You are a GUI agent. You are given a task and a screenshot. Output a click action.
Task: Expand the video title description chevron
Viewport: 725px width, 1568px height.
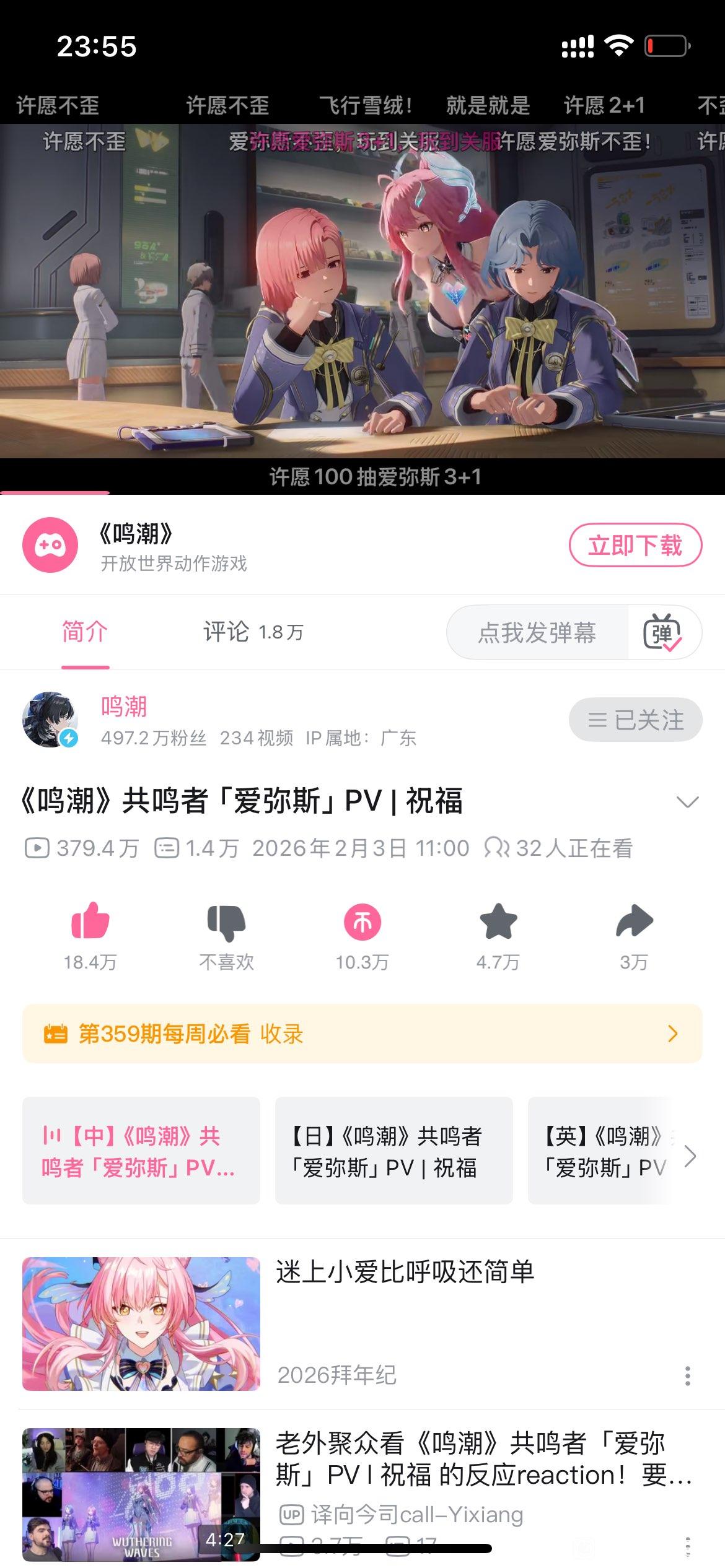click(x=687, y=802)
